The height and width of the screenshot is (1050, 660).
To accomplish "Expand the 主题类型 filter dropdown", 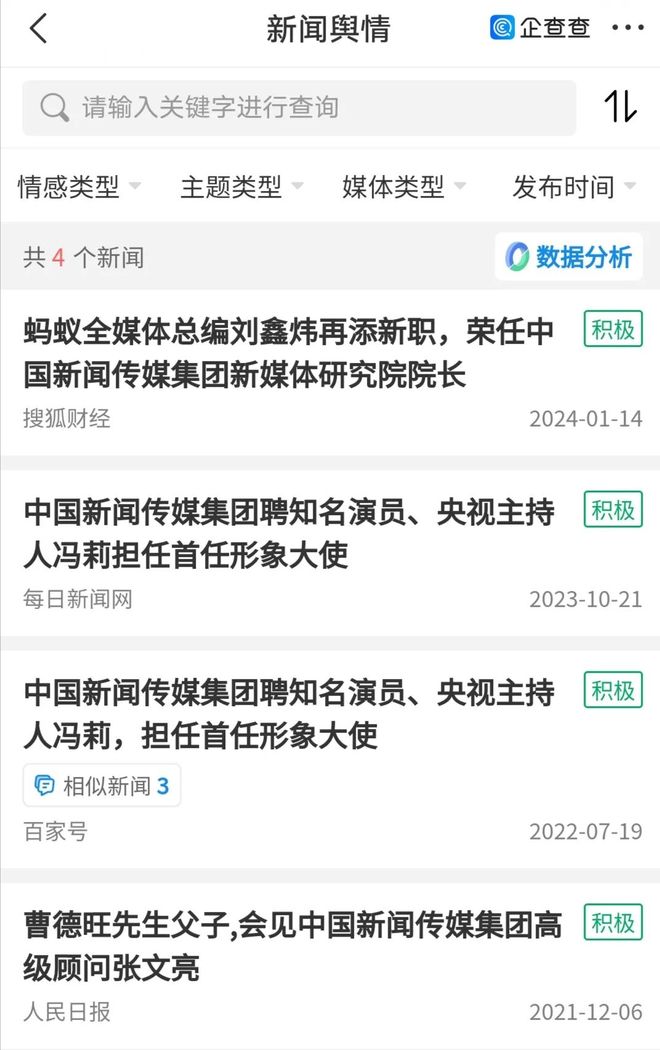I will 243,186.
